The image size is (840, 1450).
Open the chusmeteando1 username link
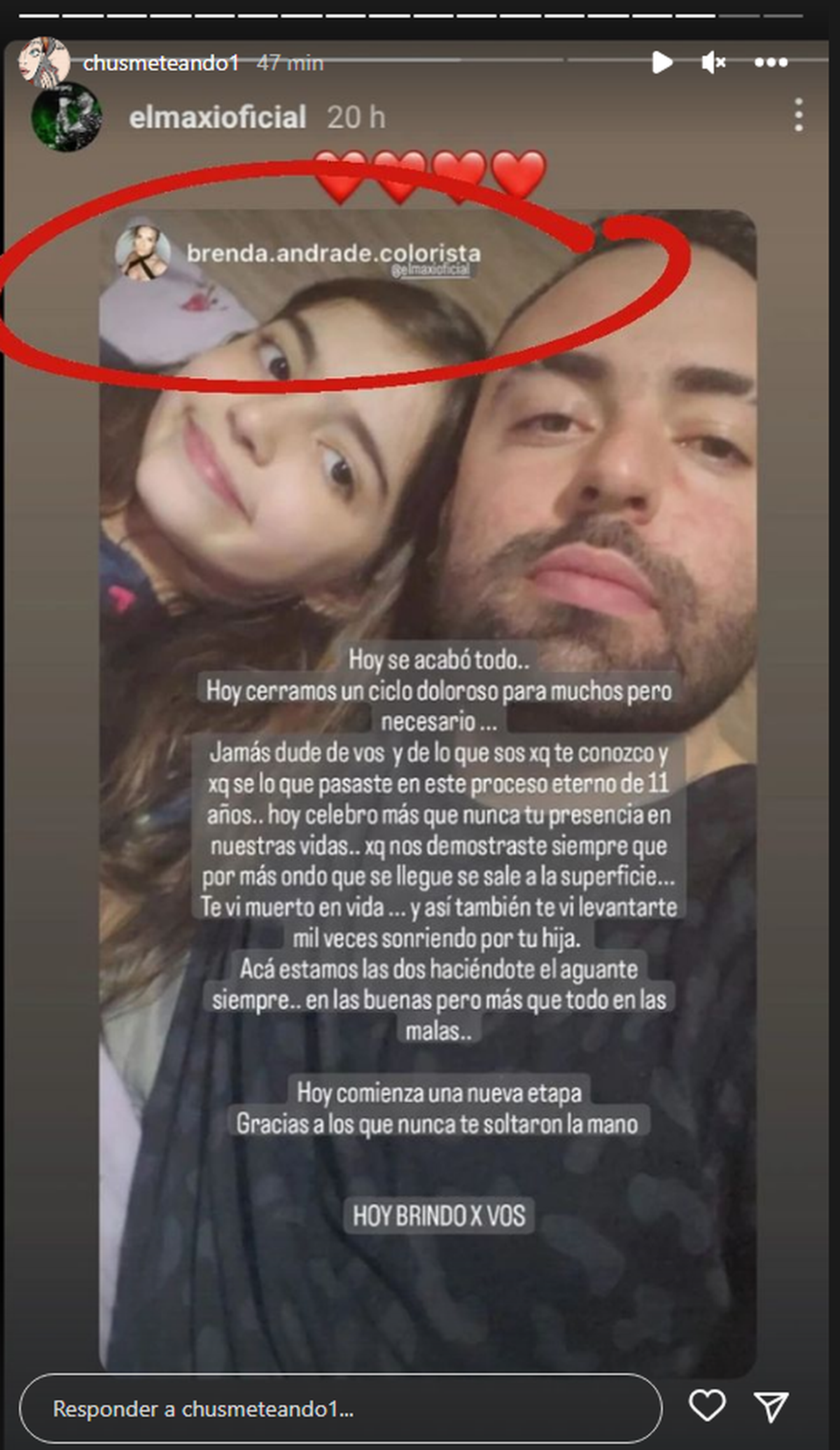click(x=161, y=63)
